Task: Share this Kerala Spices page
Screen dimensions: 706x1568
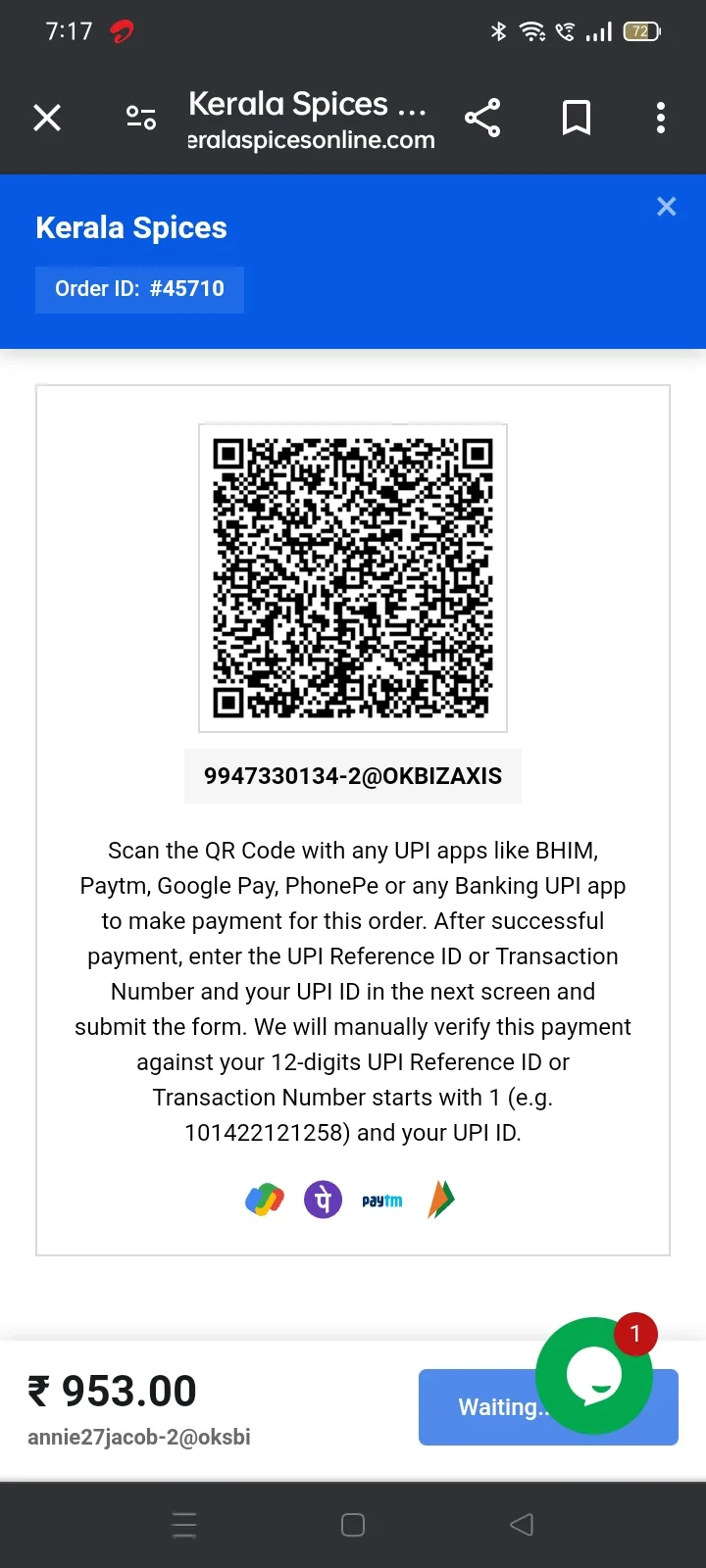Action: [x=482, y=119]
